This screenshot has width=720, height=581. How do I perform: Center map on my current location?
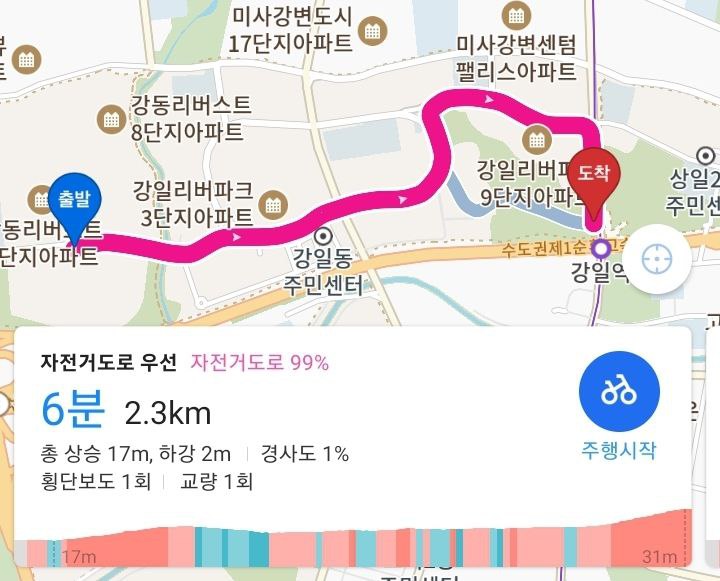(657, 258)
